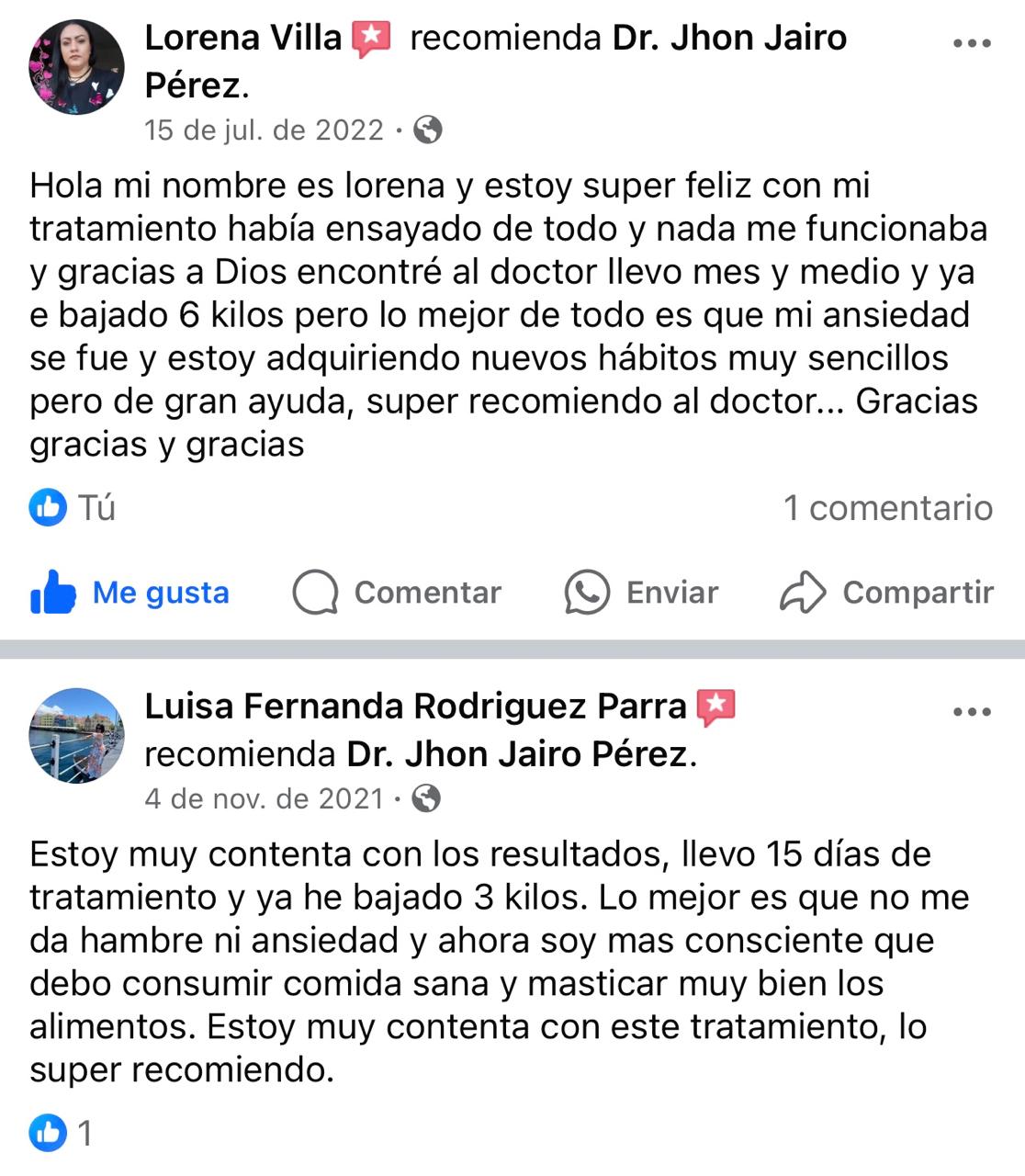The image size is (1025, 1176).
Task: Visit Lorena Villa's profile by name
Action: pos(243,39)
